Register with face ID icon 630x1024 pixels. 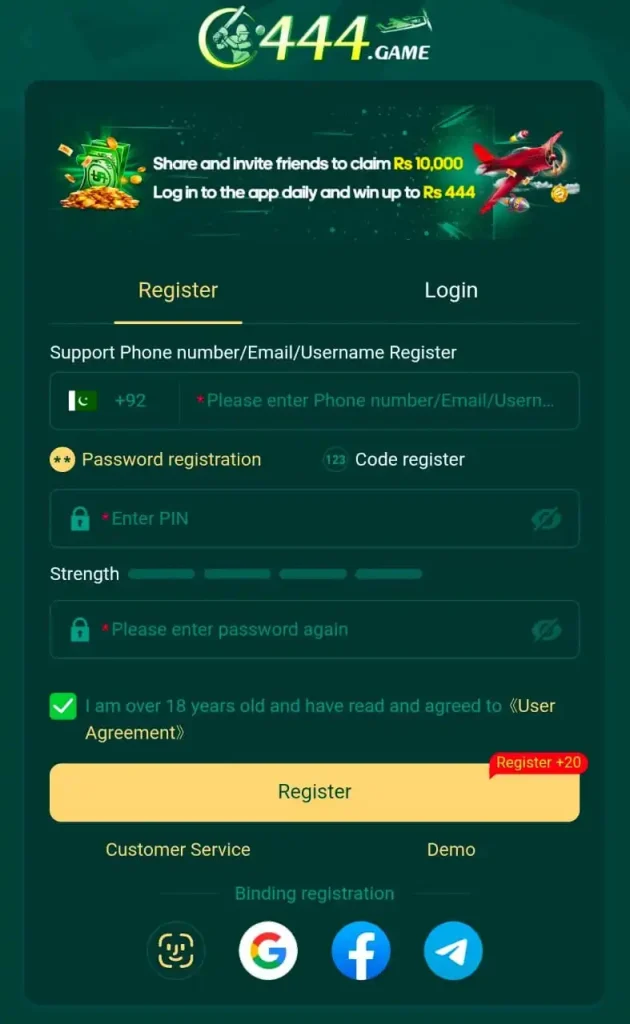click(x=175, y=950)
